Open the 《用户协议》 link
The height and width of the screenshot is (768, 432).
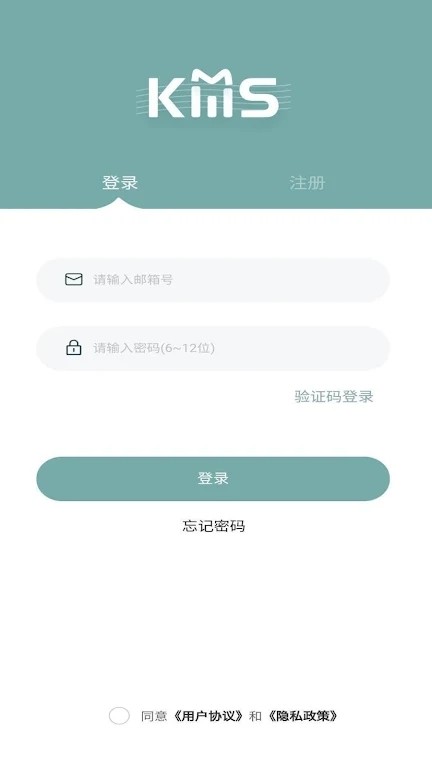click(208, 716)
